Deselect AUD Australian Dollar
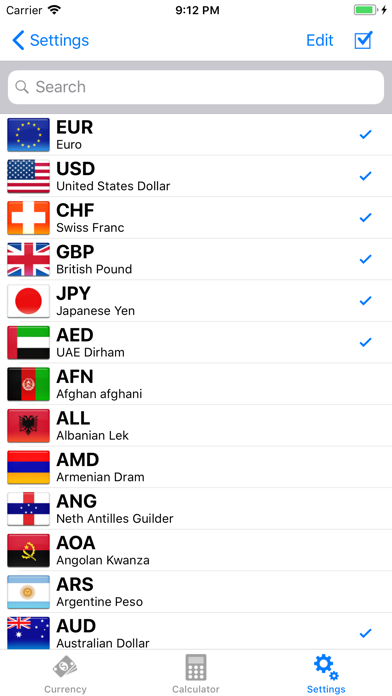 196,631
